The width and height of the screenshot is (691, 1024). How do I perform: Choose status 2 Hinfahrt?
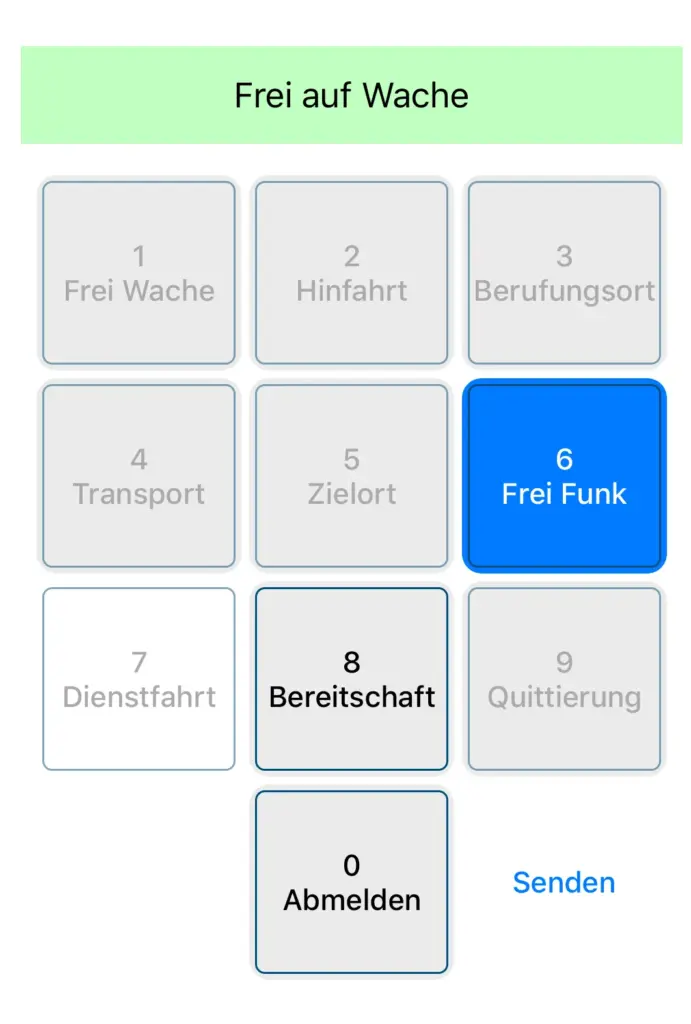[x=351, y=273]
